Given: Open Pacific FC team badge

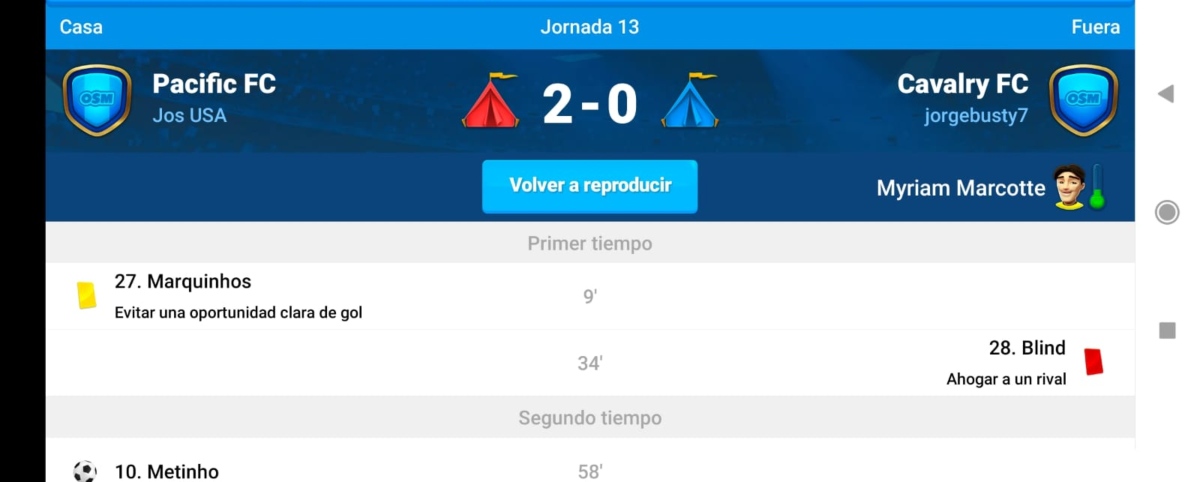Looking at the screenshot, I should click(x=97, y=100).
